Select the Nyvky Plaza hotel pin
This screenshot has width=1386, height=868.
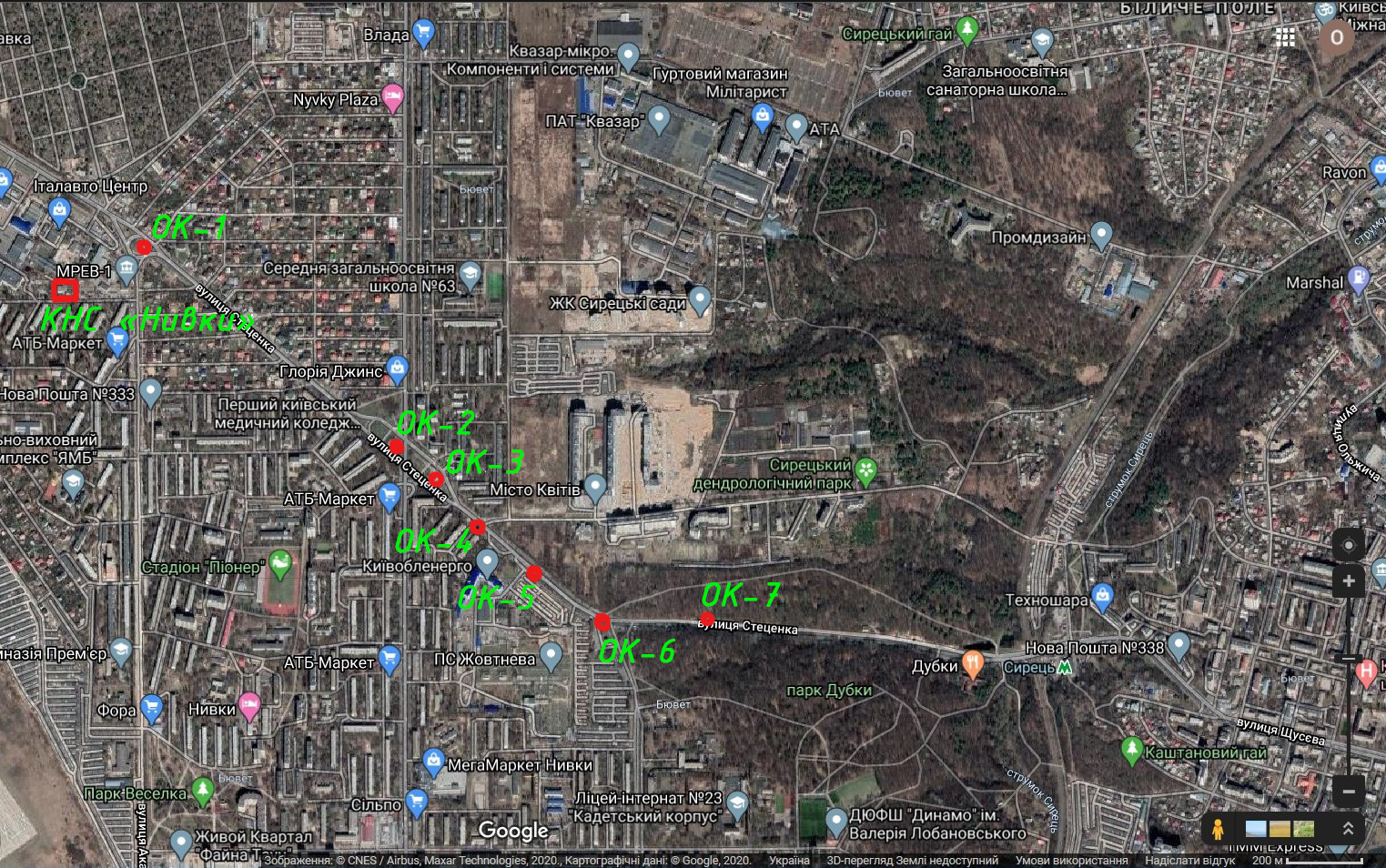392,96
